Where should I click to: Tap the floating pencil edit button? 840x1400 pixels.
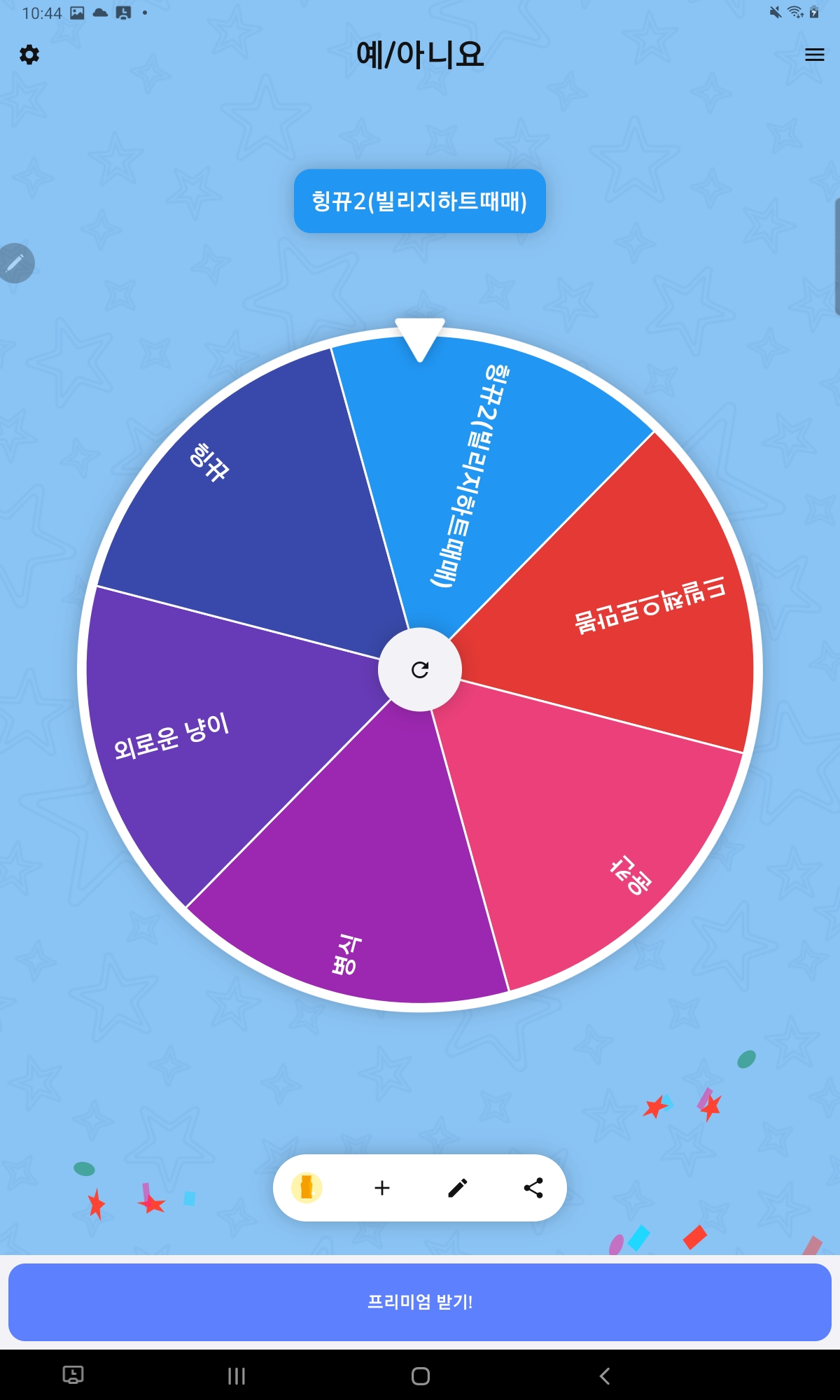(x=15, y=263)
